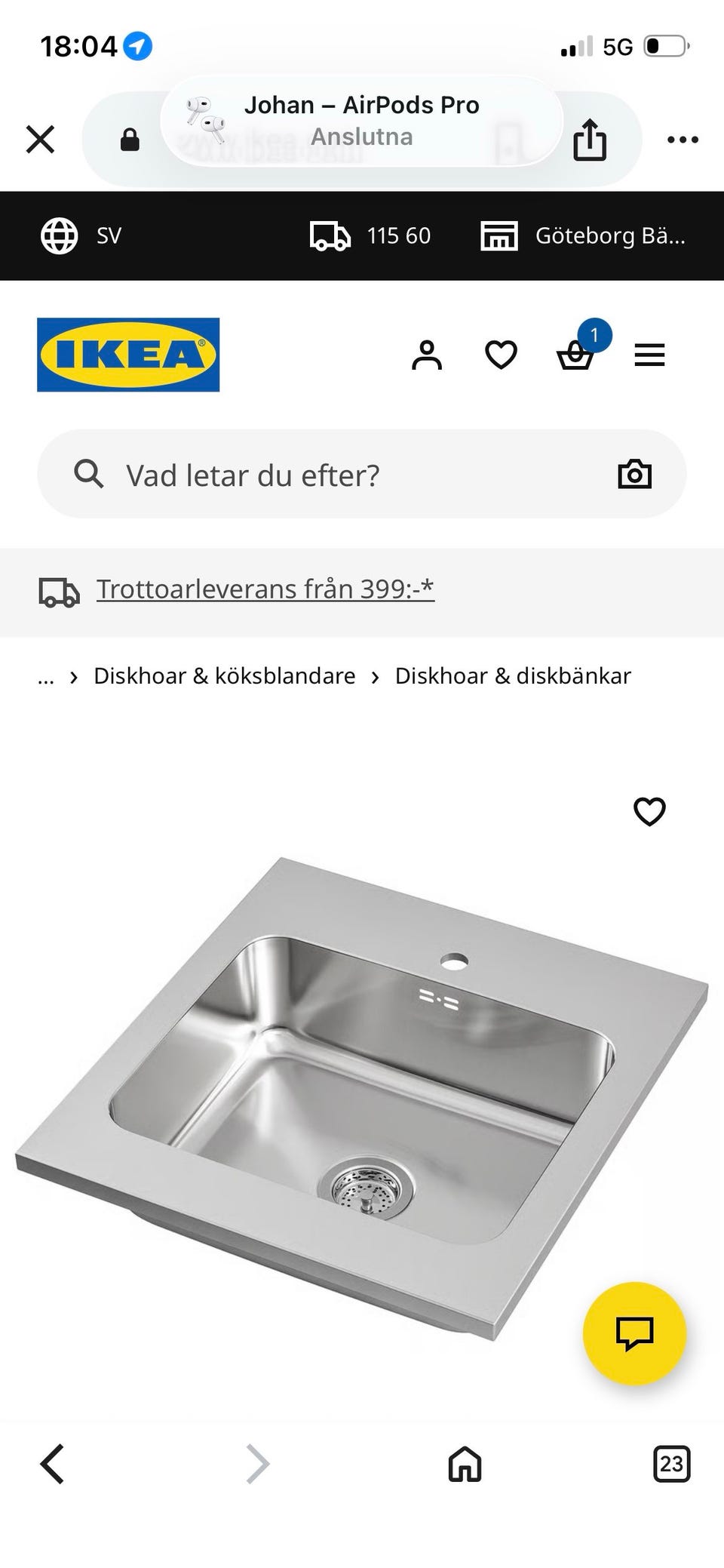Viewport: 724px width, 1568px height.
Task: Open the shopping bag with 1 item
Action: click(x=575, y=355)
